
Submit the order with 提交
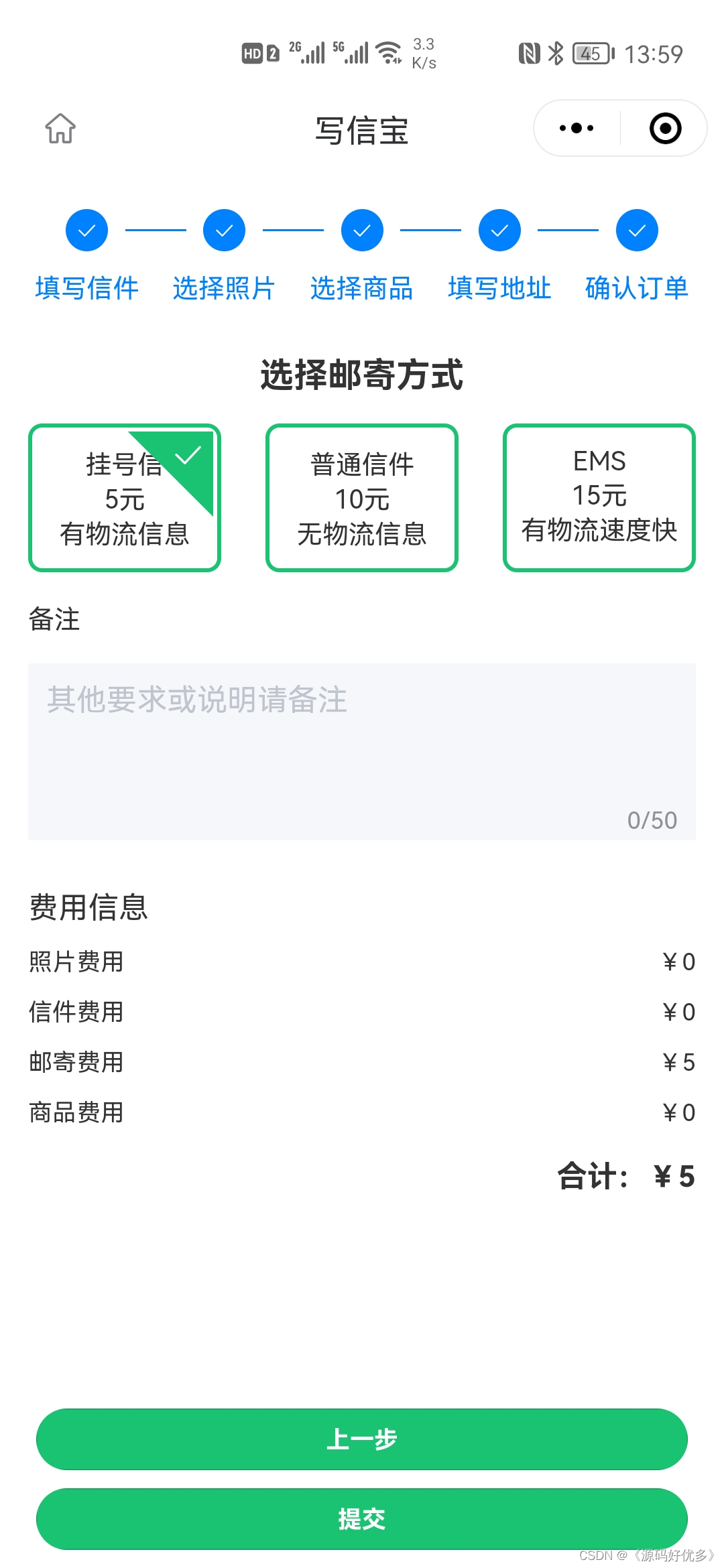pos(362,1518)
